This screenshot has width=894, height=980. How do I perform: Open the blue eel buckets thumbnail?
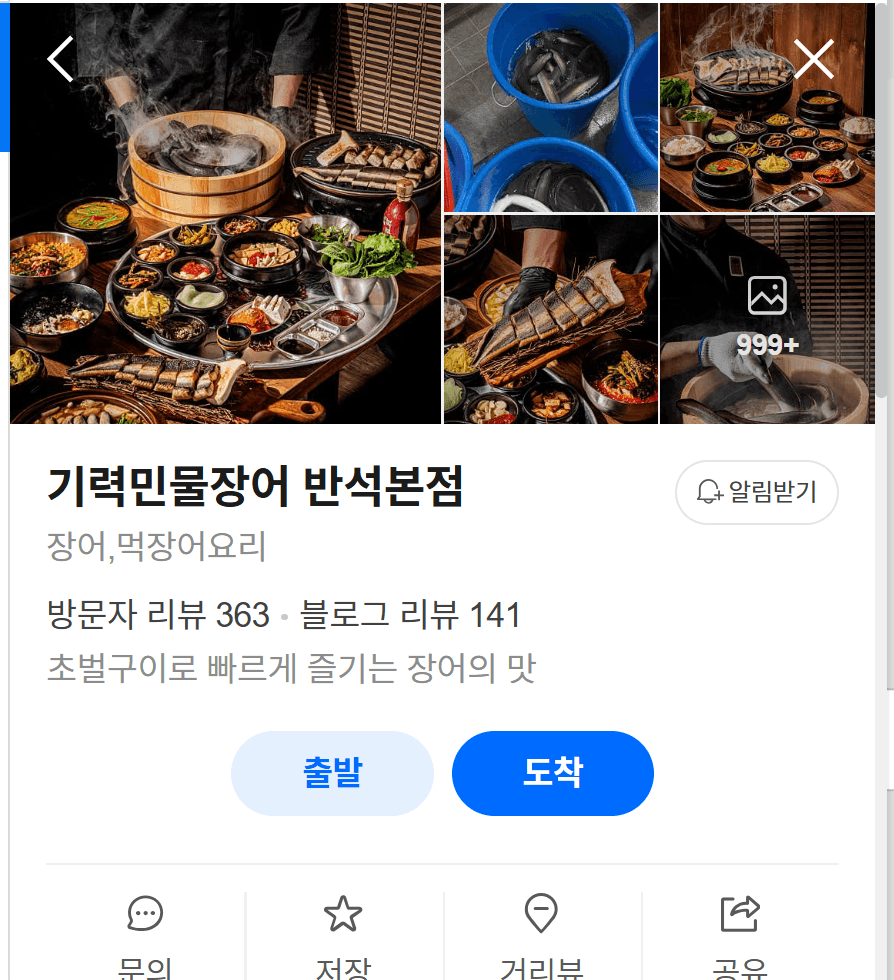click(x=550, y=106)
